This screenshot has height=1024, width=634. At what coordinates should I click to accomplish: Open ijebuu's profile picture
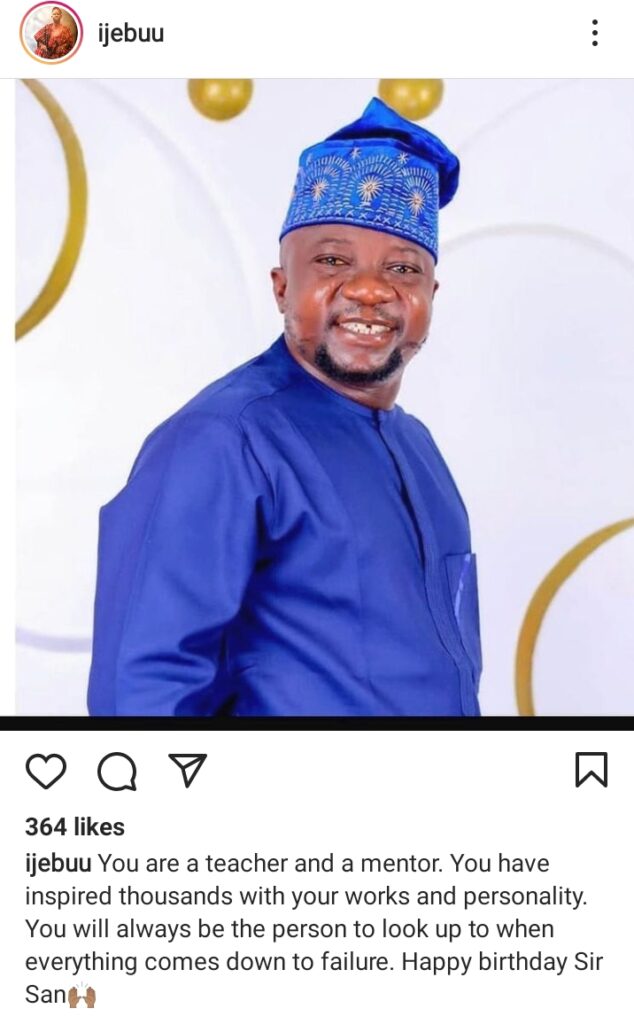pos(51,33)
